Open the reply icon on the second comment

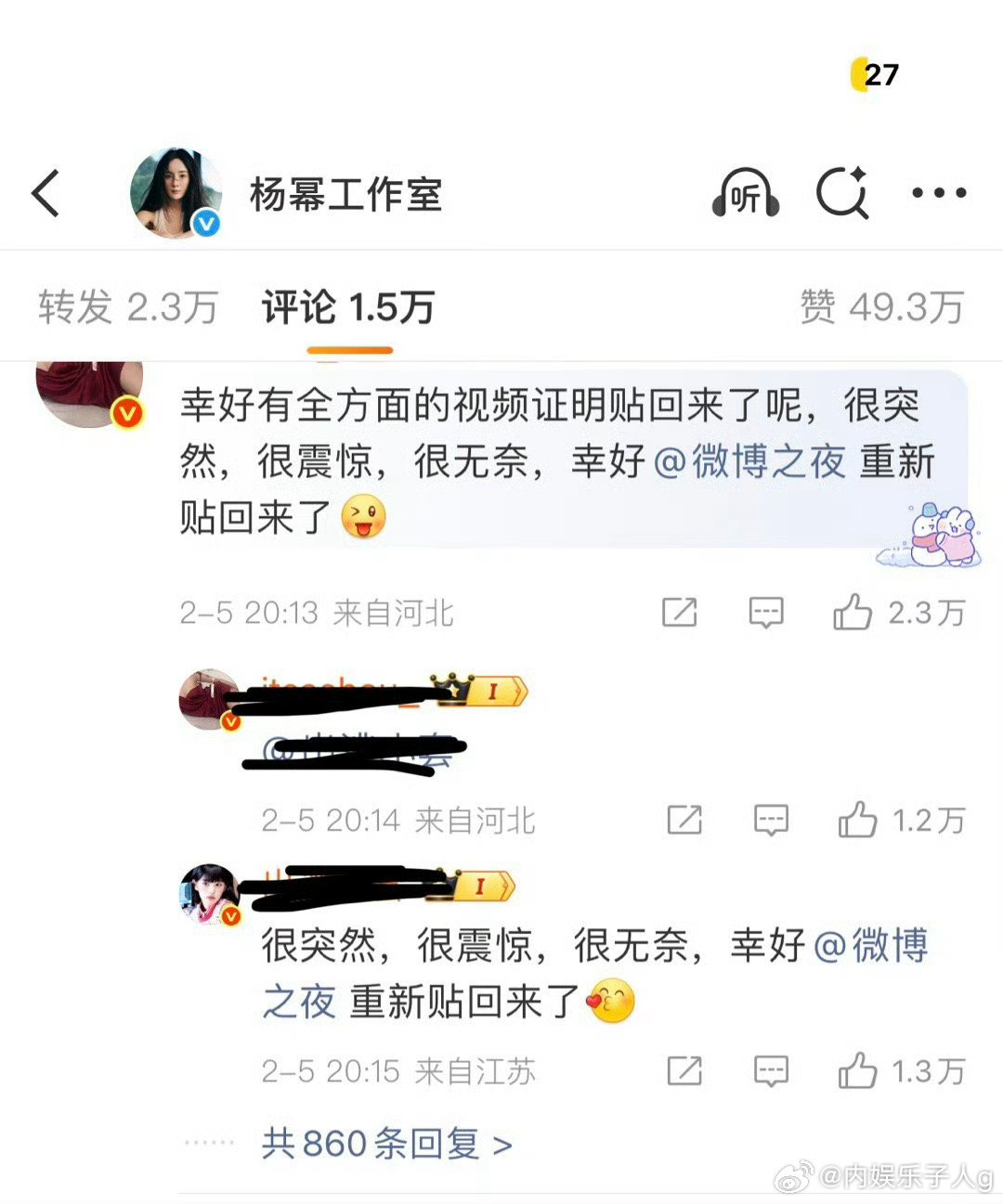[x=768, y=820]
